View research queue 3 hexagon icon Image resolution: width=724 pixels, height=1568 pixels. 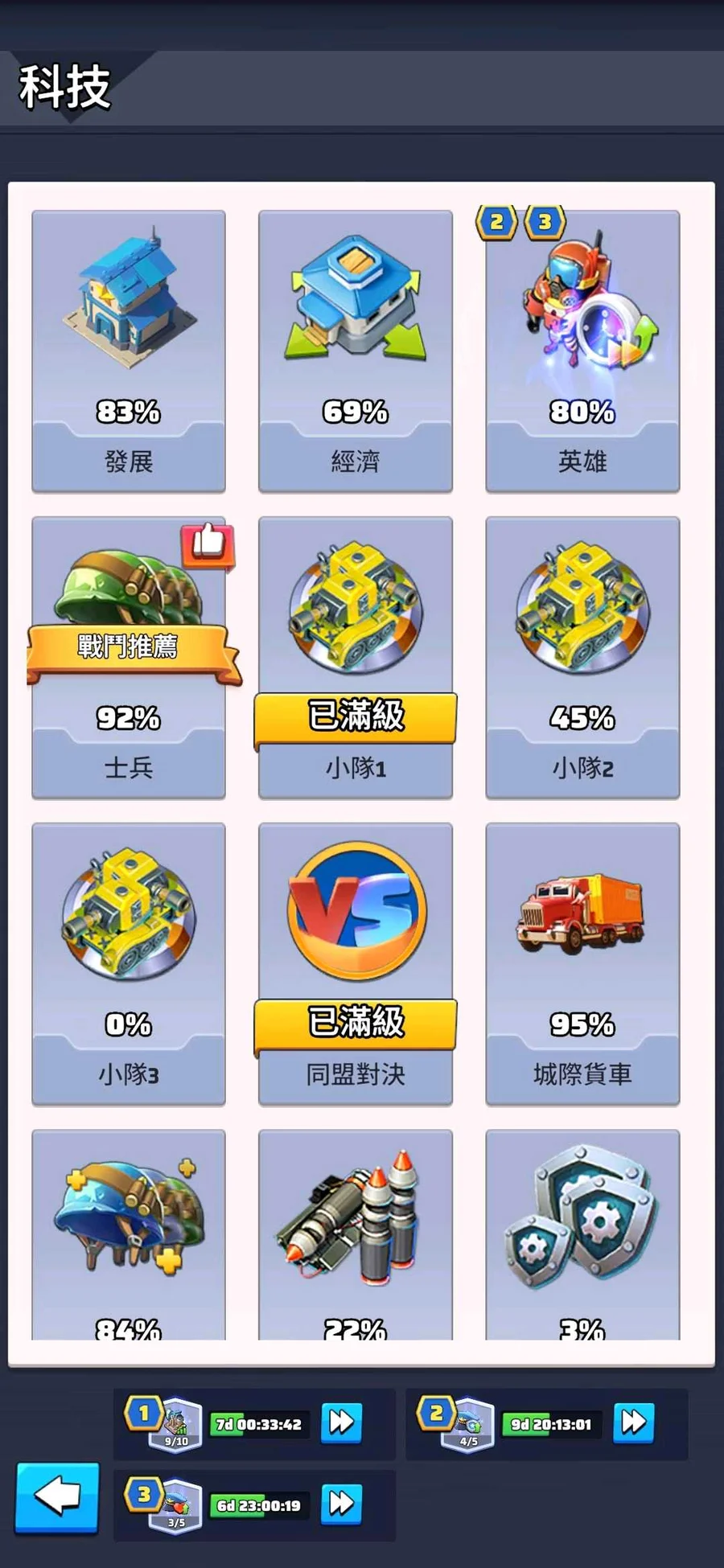176,1505
